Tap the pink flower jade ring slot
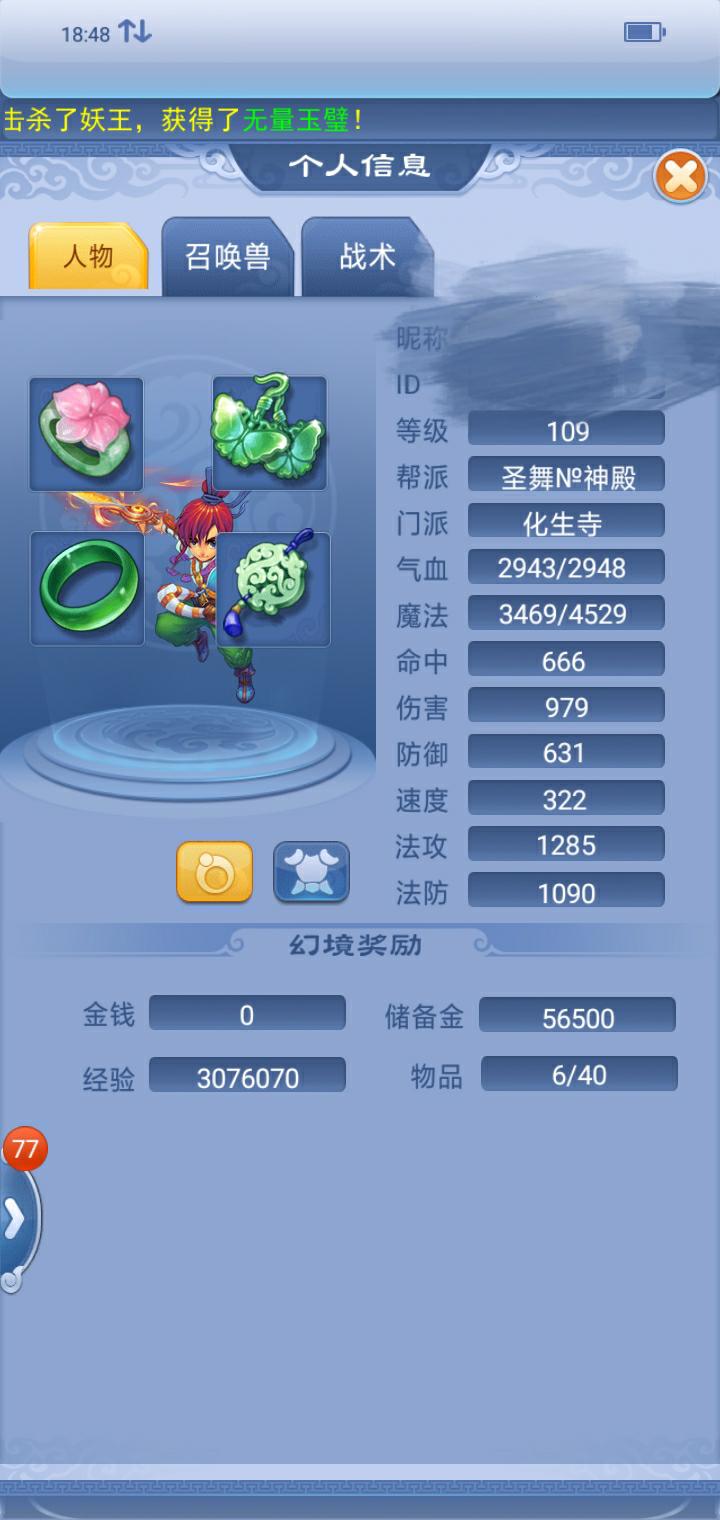 point(86,434)
